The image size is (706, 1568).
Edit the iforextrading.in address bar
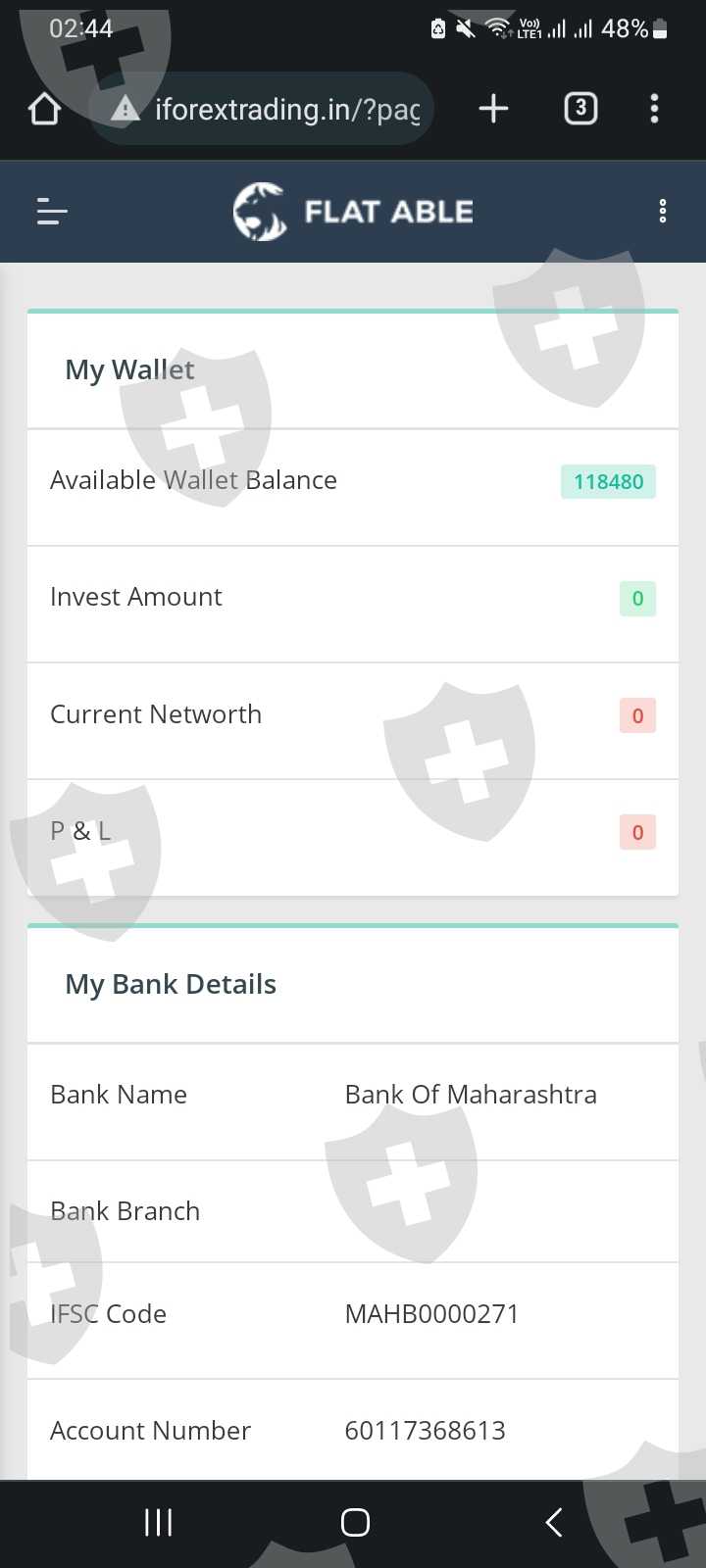pos(284,109)
